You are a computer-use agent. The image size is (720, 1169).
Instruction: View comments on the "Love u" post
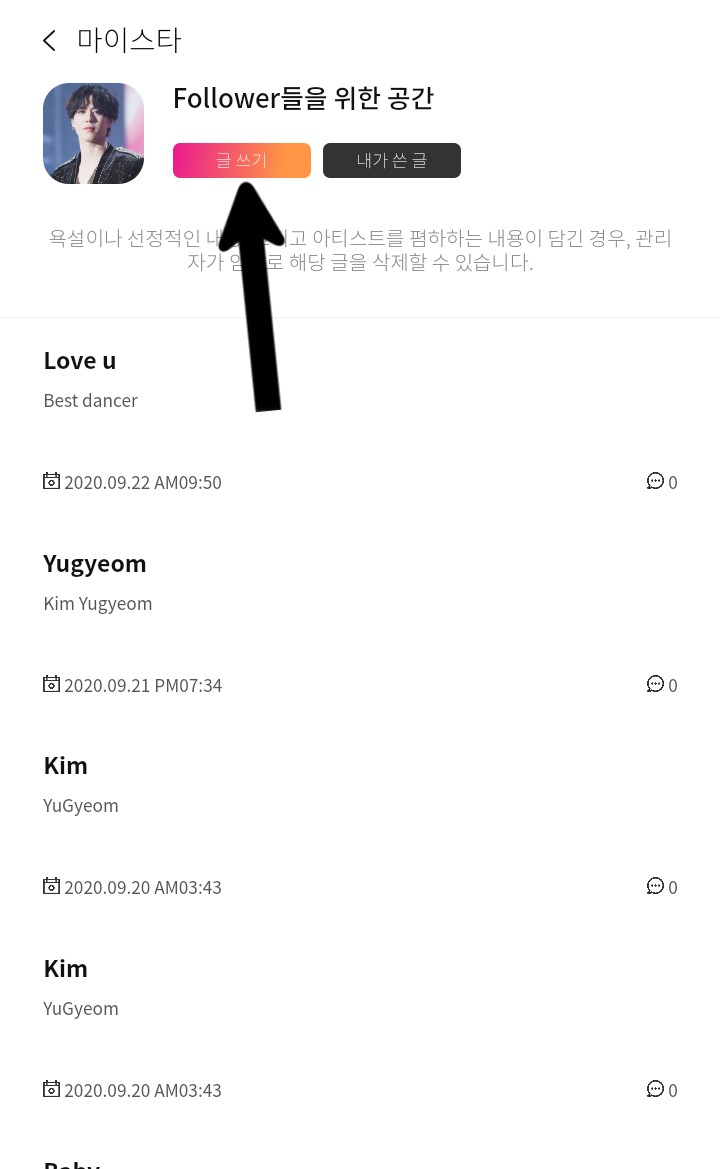coord(661,482)
